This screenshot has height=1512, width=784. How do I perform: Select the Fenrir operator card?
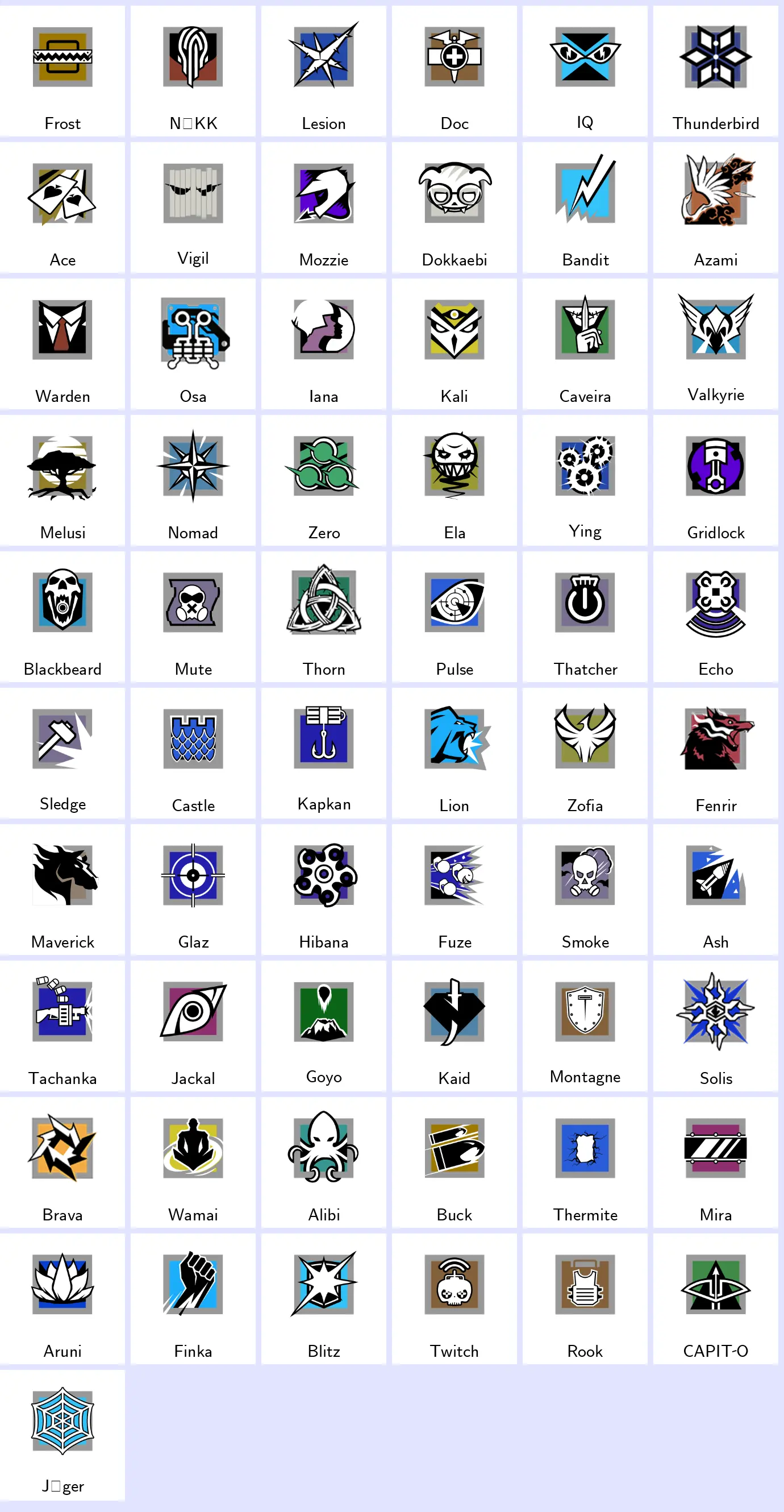pyautogui.click(x=715, y=753)
